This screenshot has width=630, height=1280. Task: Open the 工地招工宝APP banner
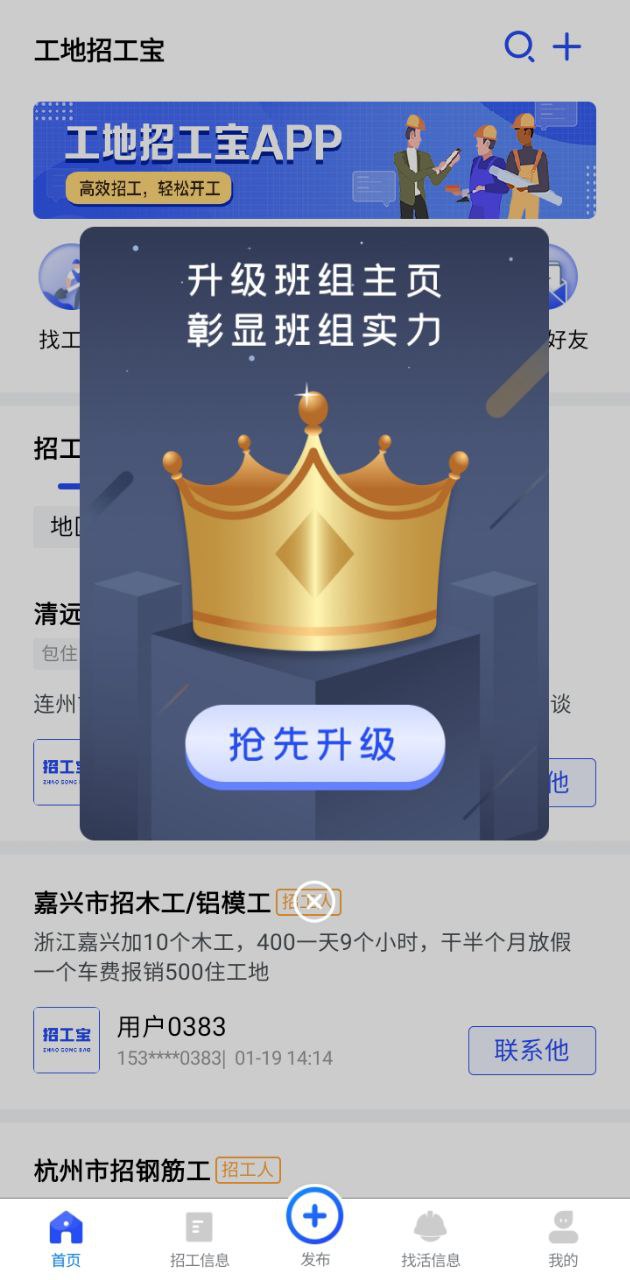click(314, 160)
